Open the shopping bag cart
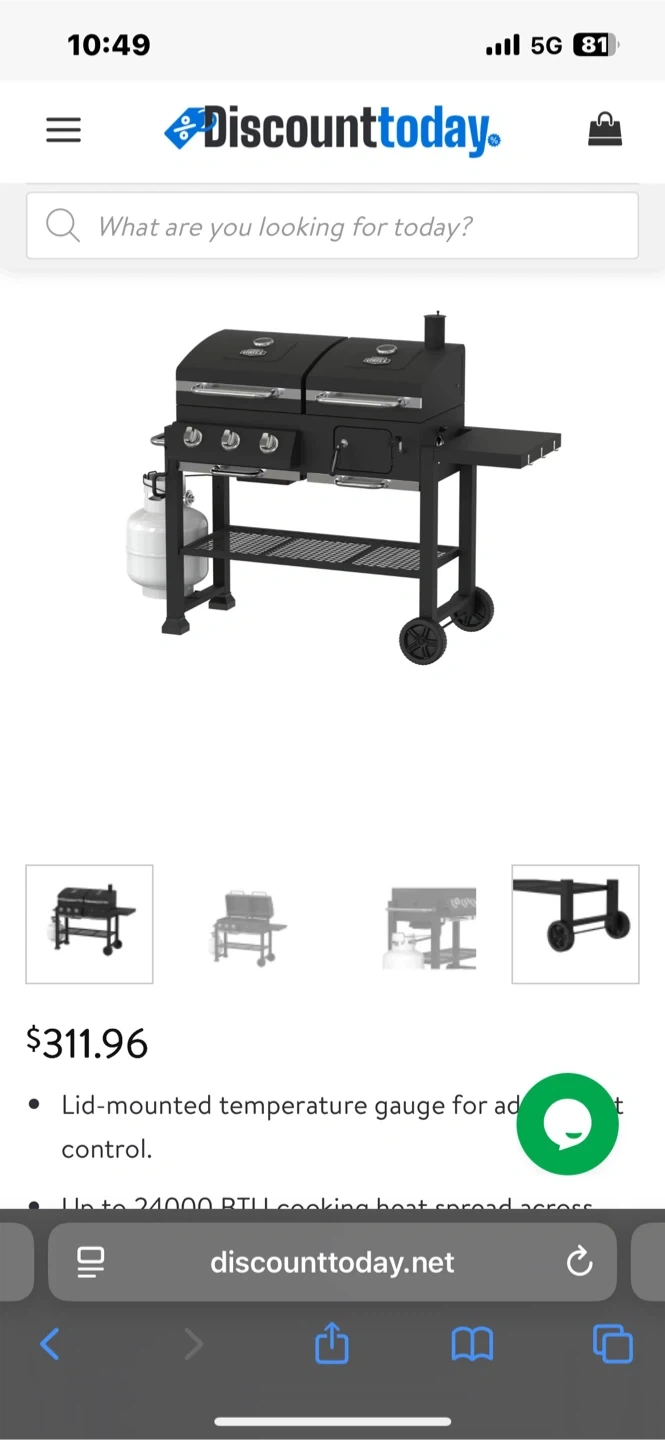The width and height of the screenshot is (665, 1440). (604, 130)
